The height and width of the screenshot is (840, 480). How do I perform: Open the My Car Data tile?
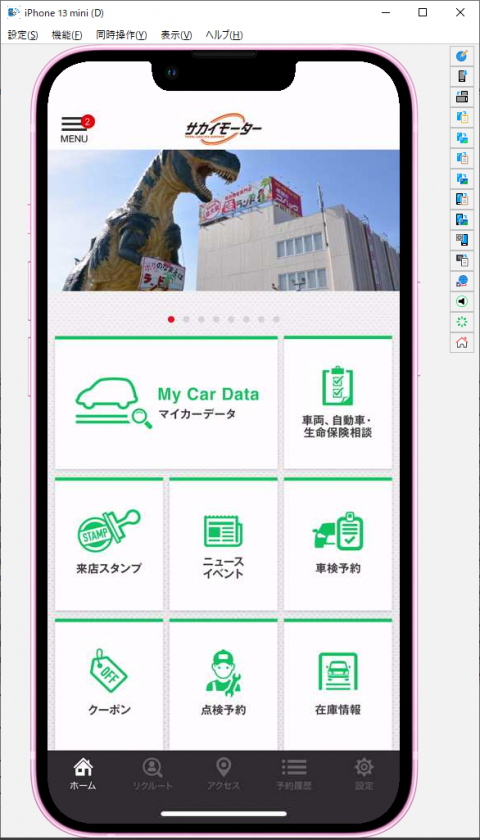click(166, 403)
